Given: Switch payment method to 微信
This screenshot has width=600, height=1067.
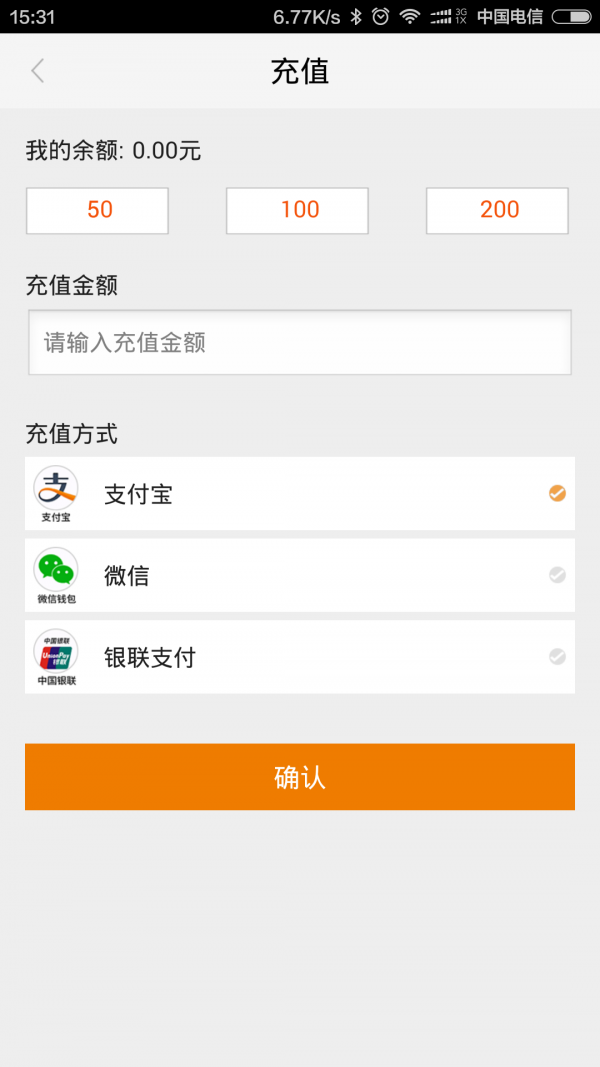Looking at the screenshot, I should [300, 575].
